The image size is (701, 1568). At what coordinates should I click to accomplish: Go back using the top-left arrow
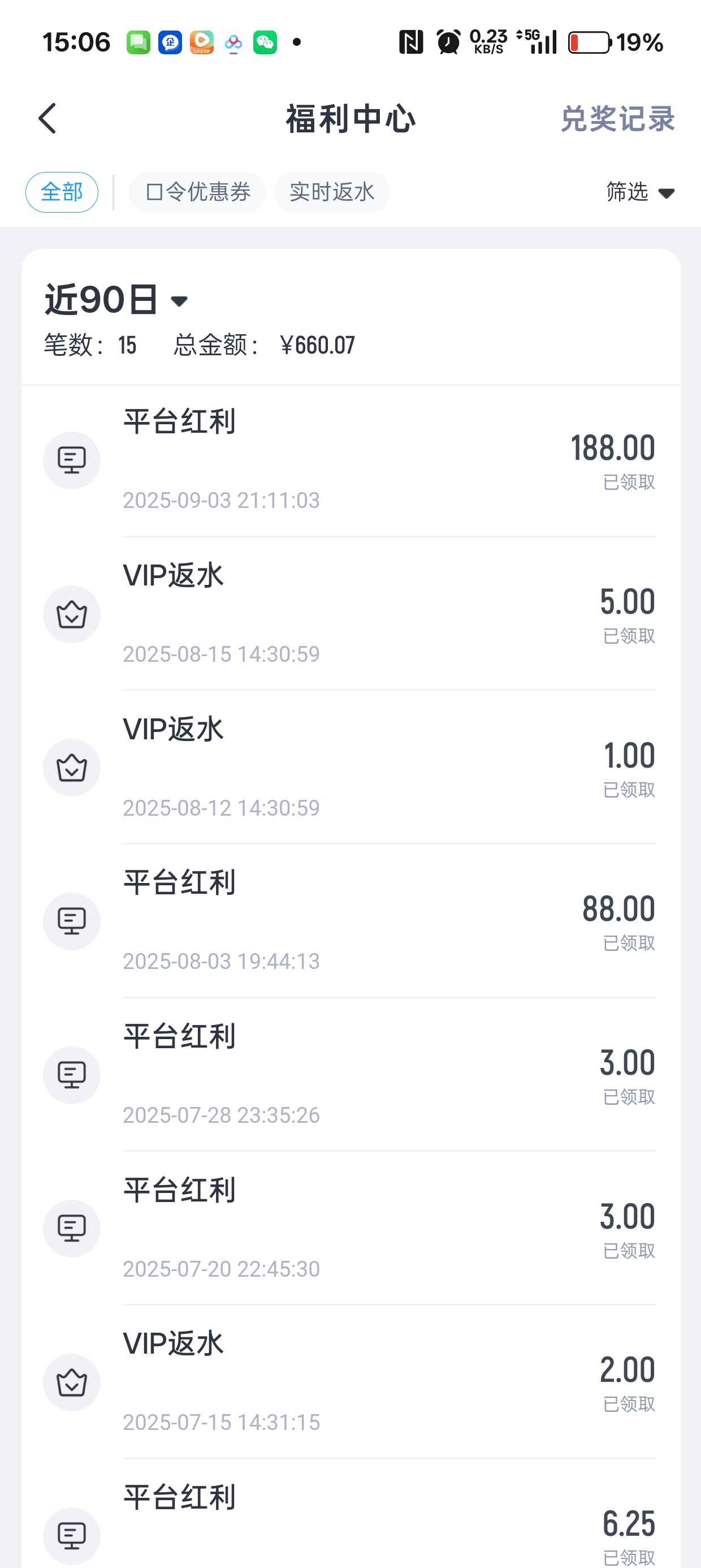click(47, 118)
